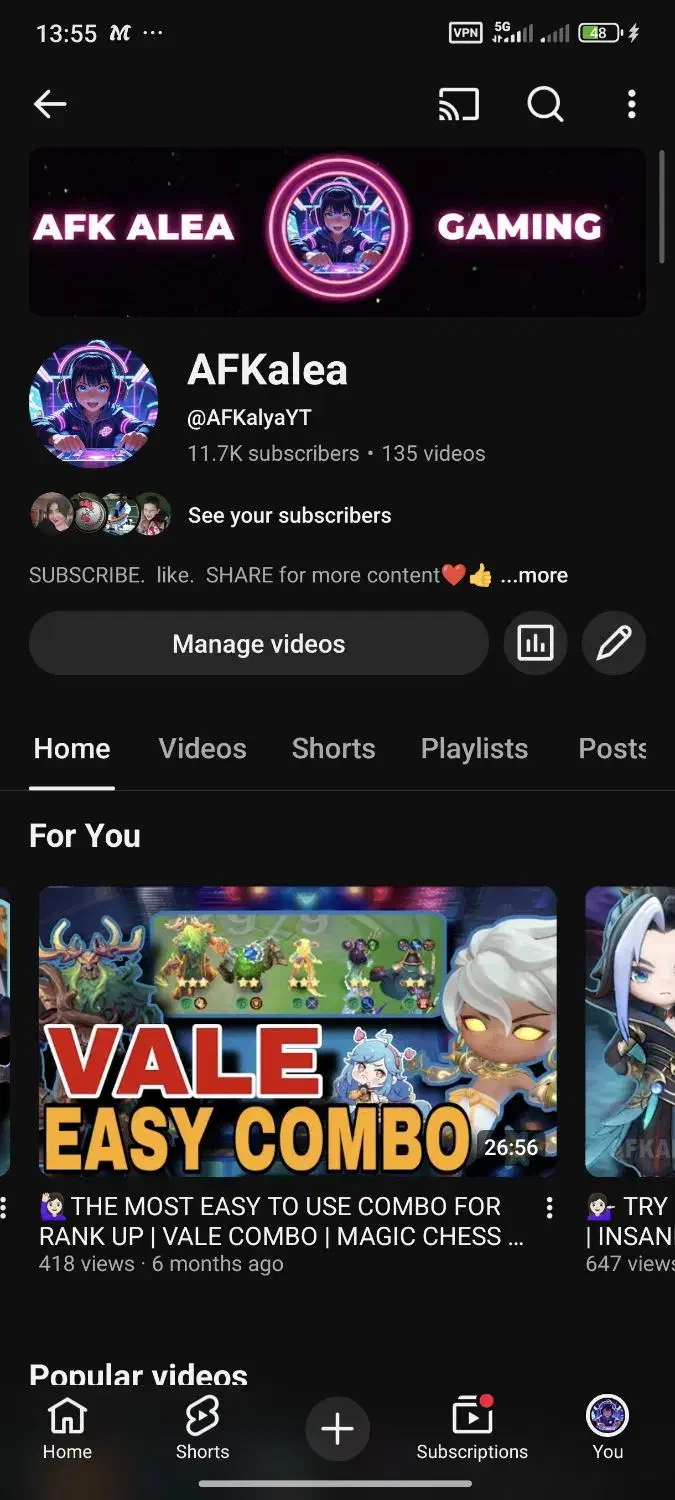
Task: Open Shorts in bottom navigation
Action: [202, 1430]
